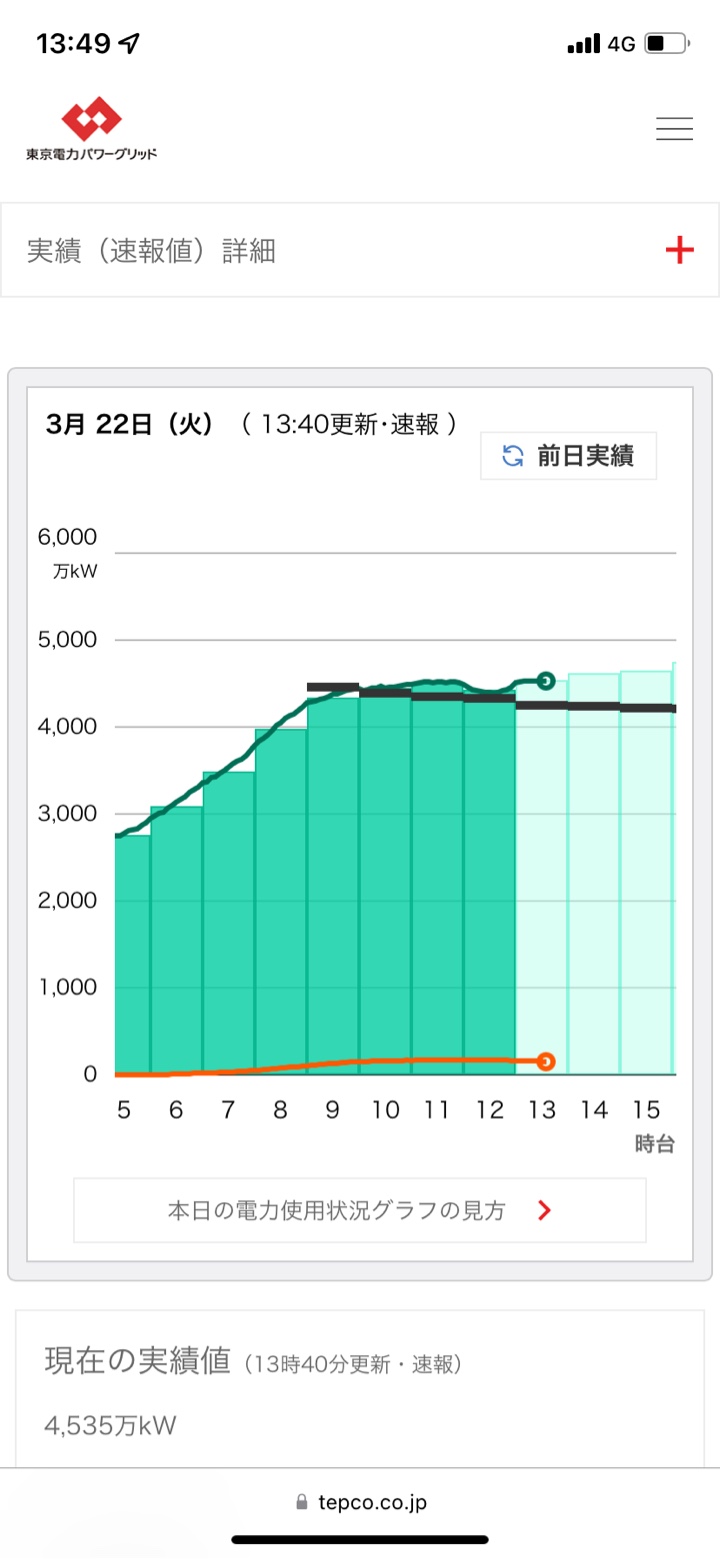This screenshot has width=720, height=1559.
Task: Tap 4G network indicator
Action: pos(621,42)
